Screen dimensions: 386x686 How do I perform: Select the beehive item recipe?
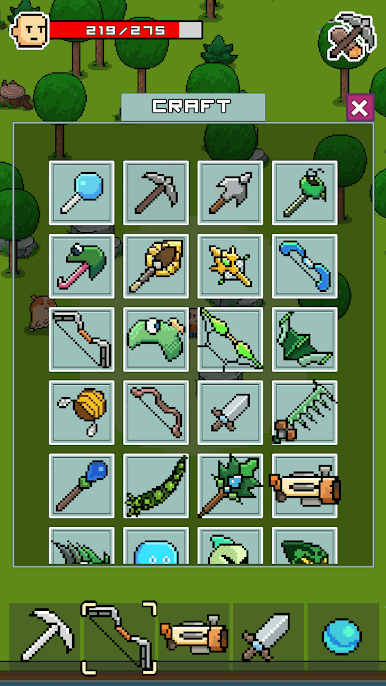coord(82,413)
